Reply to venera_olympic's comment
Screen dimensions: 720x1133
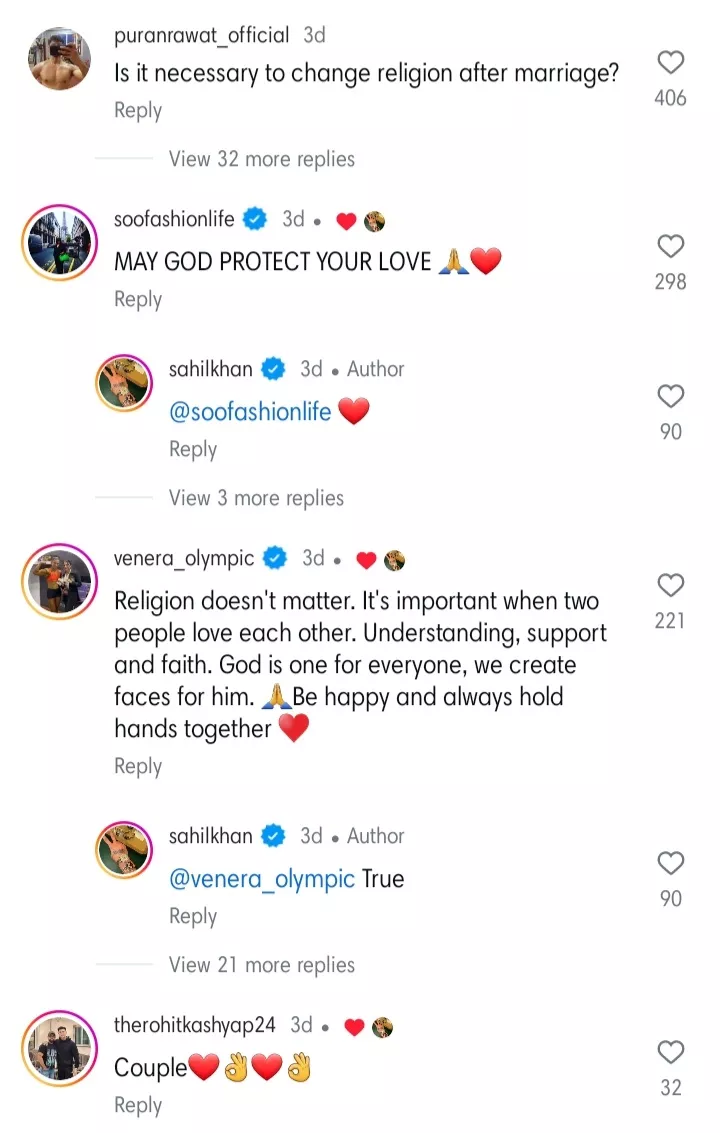tap(138, 766)
